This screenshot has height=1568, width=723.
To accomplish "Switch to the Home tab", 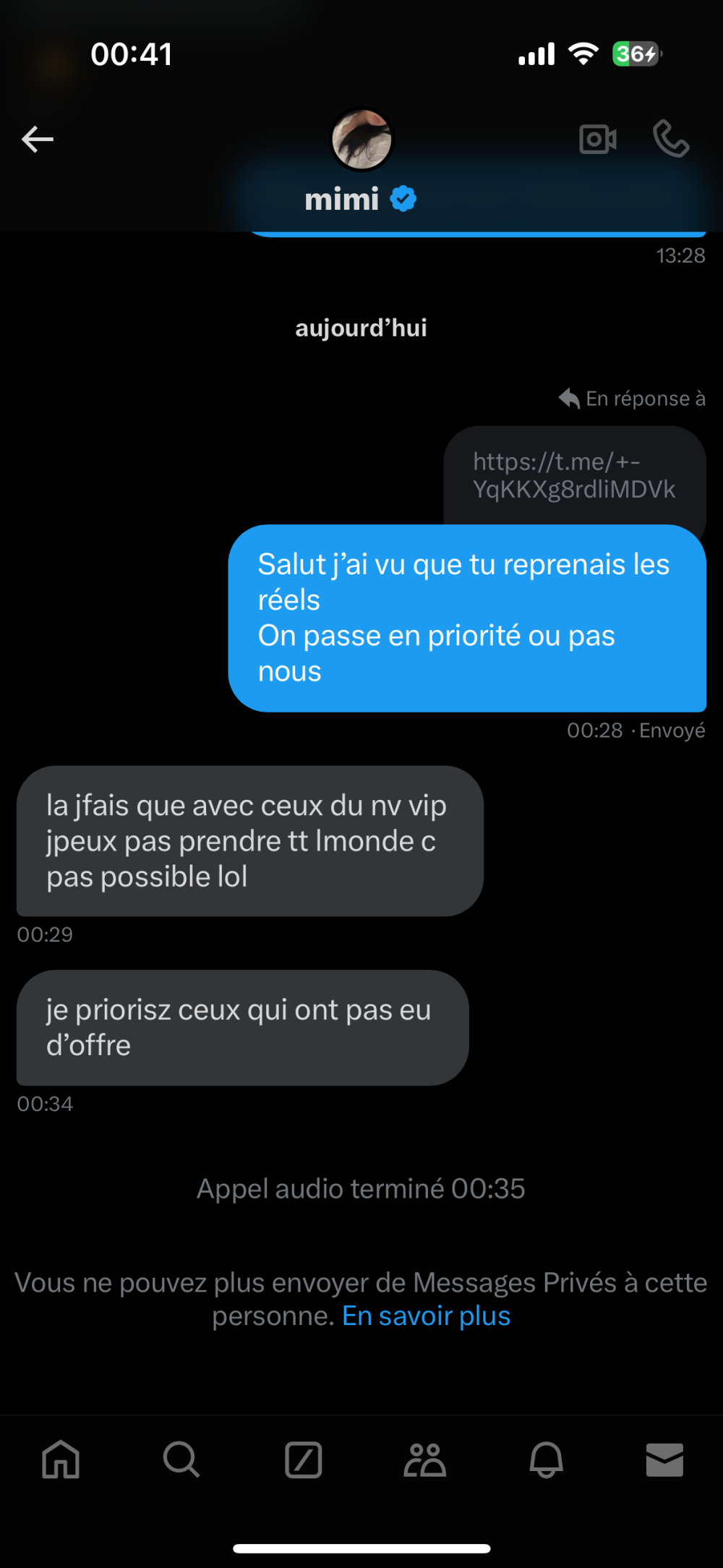I will 61,1460.
